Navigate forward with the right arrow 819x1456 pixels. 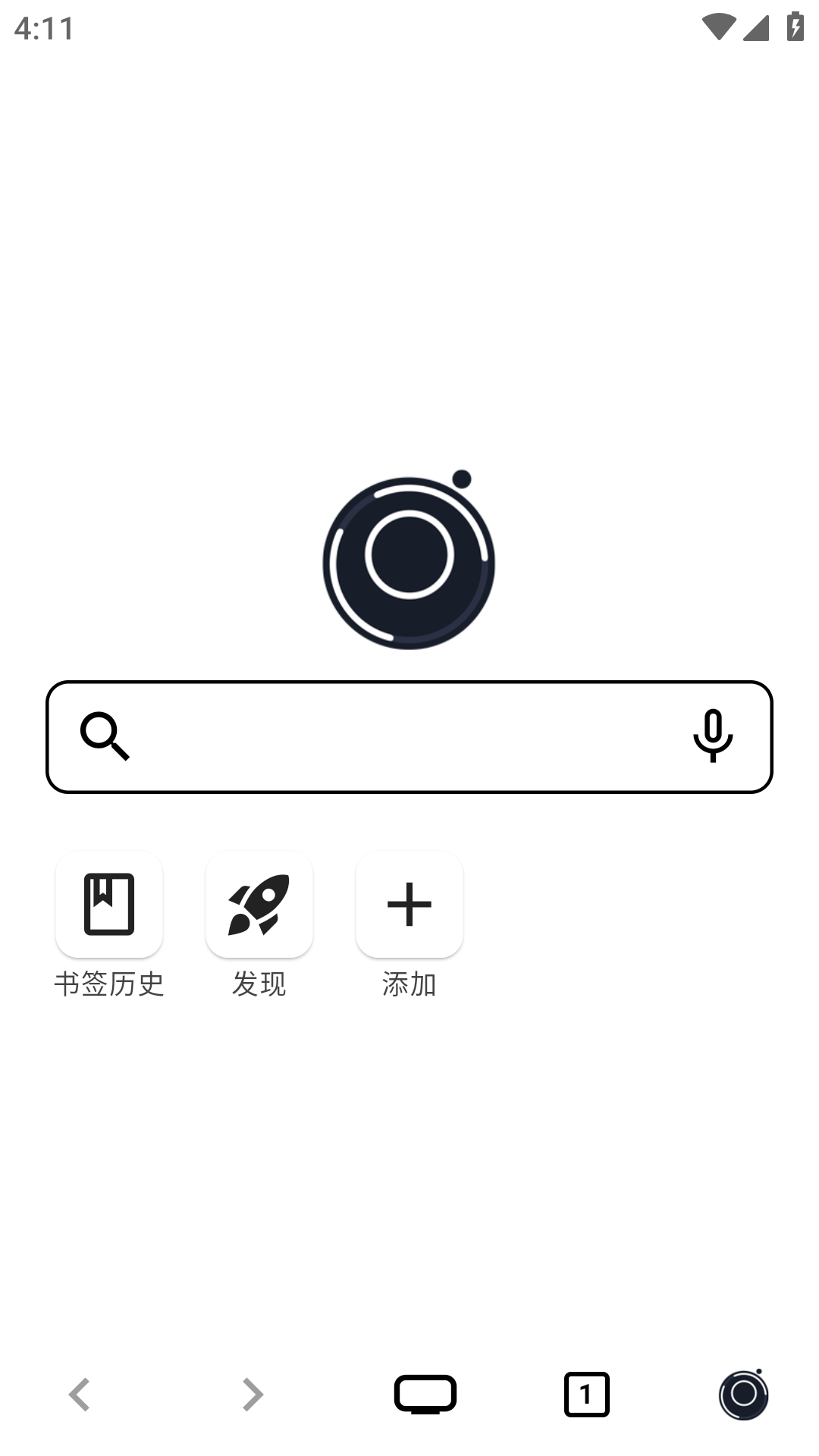click(x=252, y=1393)
